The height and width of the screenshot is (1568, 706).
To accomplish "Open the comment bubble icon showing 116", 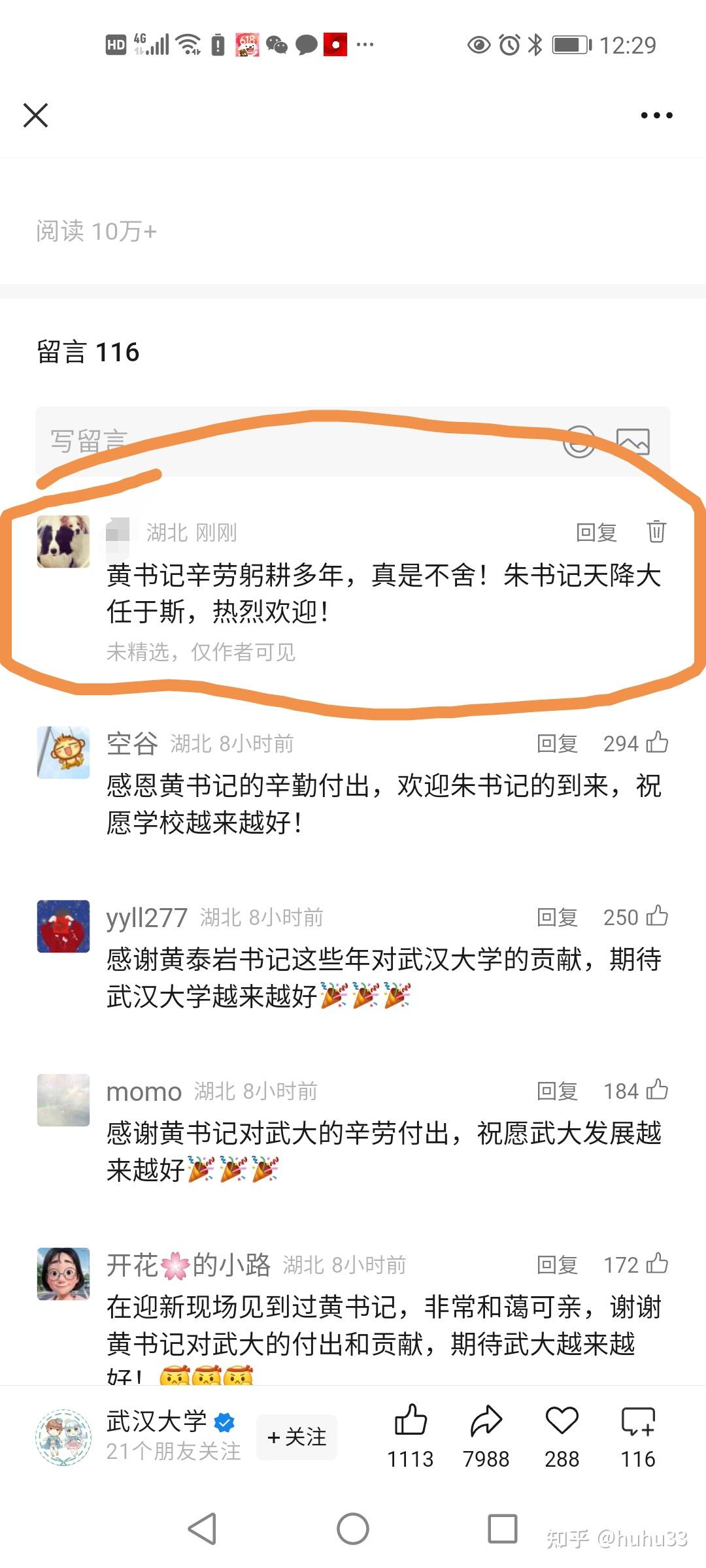I will [x=638, y=1421].
